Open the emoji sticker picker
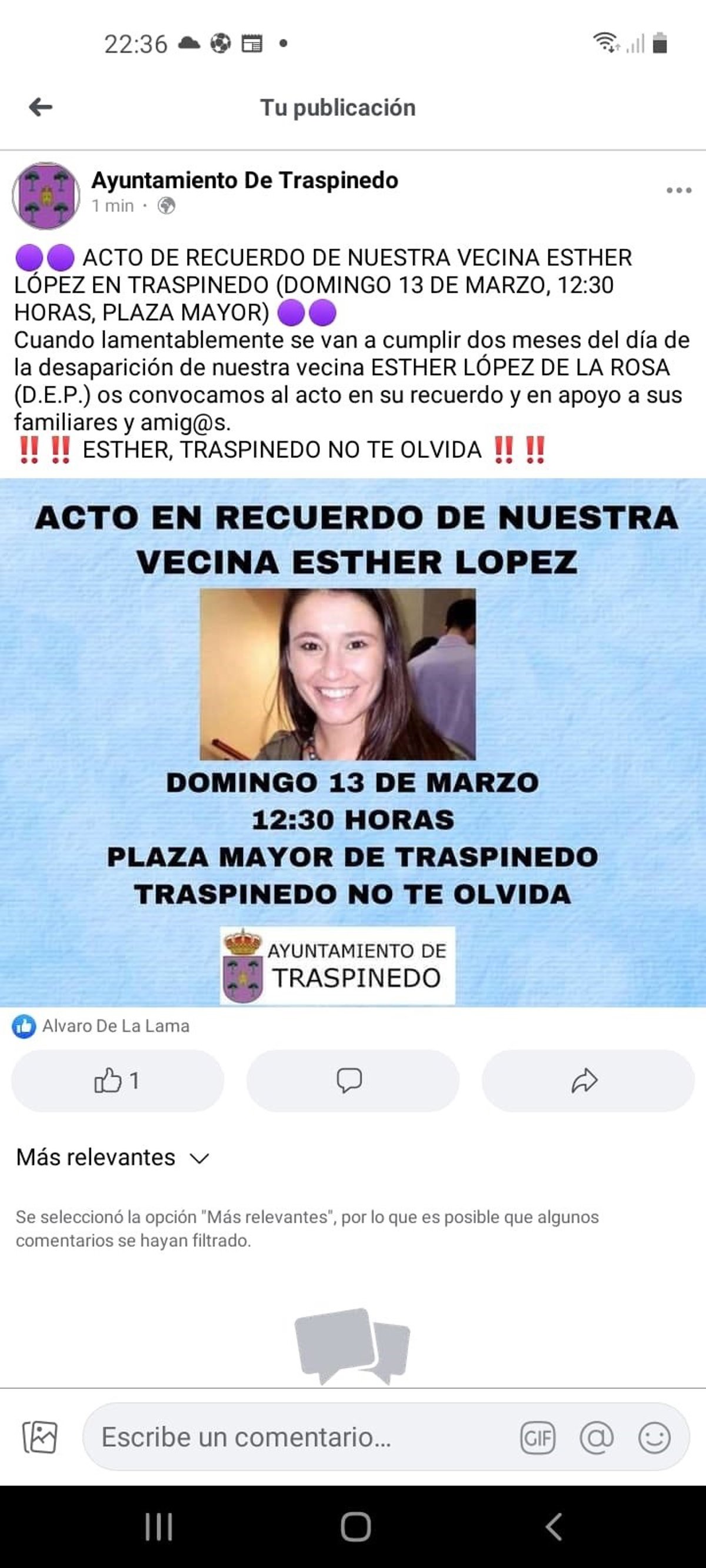 coord(654,1437)
